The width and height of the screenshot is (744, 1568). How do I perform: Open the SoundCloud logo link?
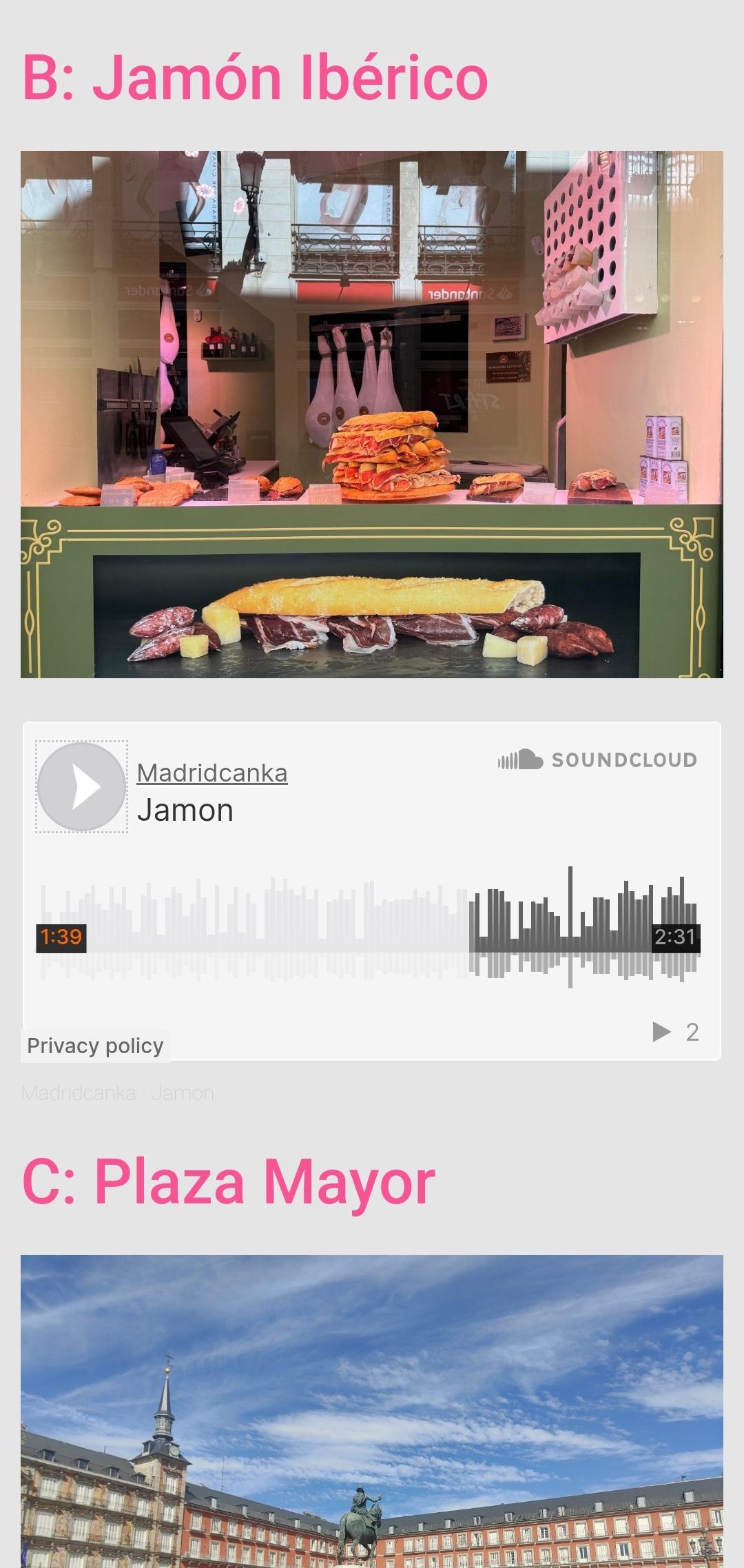pyautogui.click(x=597, y=760)
